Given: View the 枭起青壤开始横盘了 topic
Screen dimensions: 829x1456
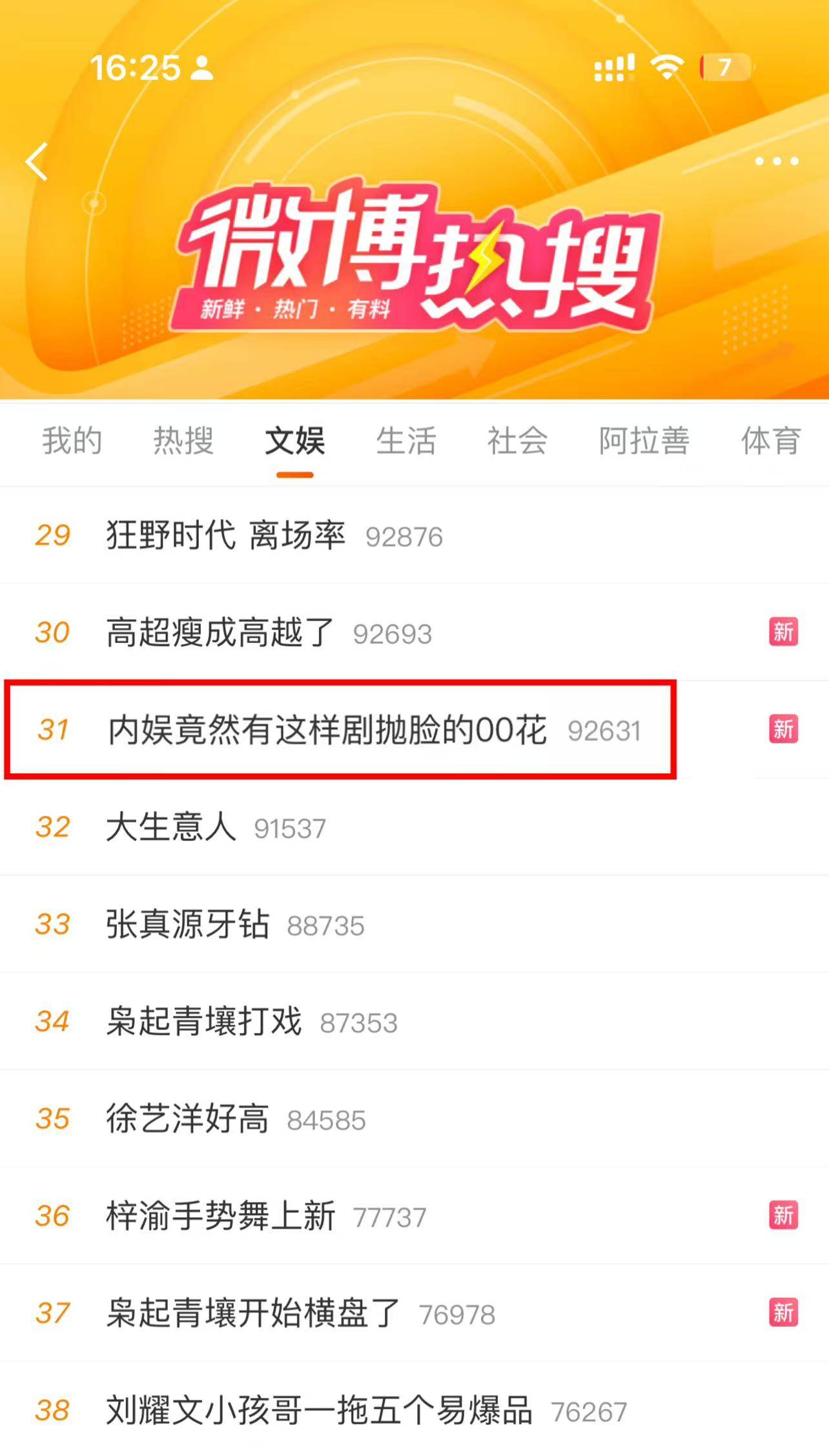Looking at the screenshot, I should point(253,1313).
